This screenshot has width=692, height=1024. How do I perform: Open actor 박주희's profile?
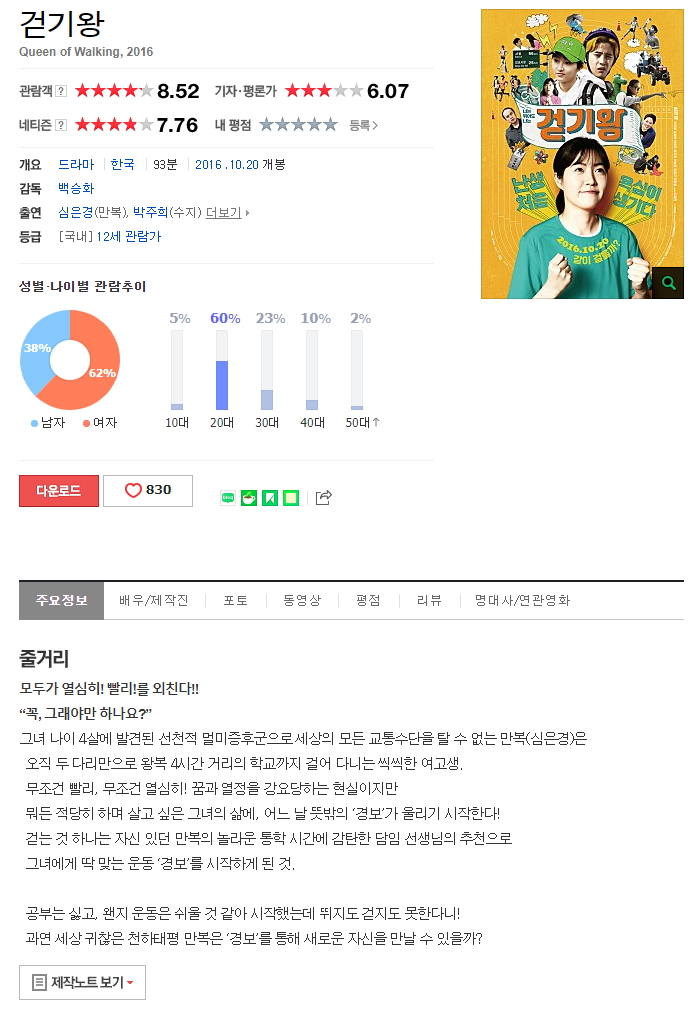click(x=151, y=212)
